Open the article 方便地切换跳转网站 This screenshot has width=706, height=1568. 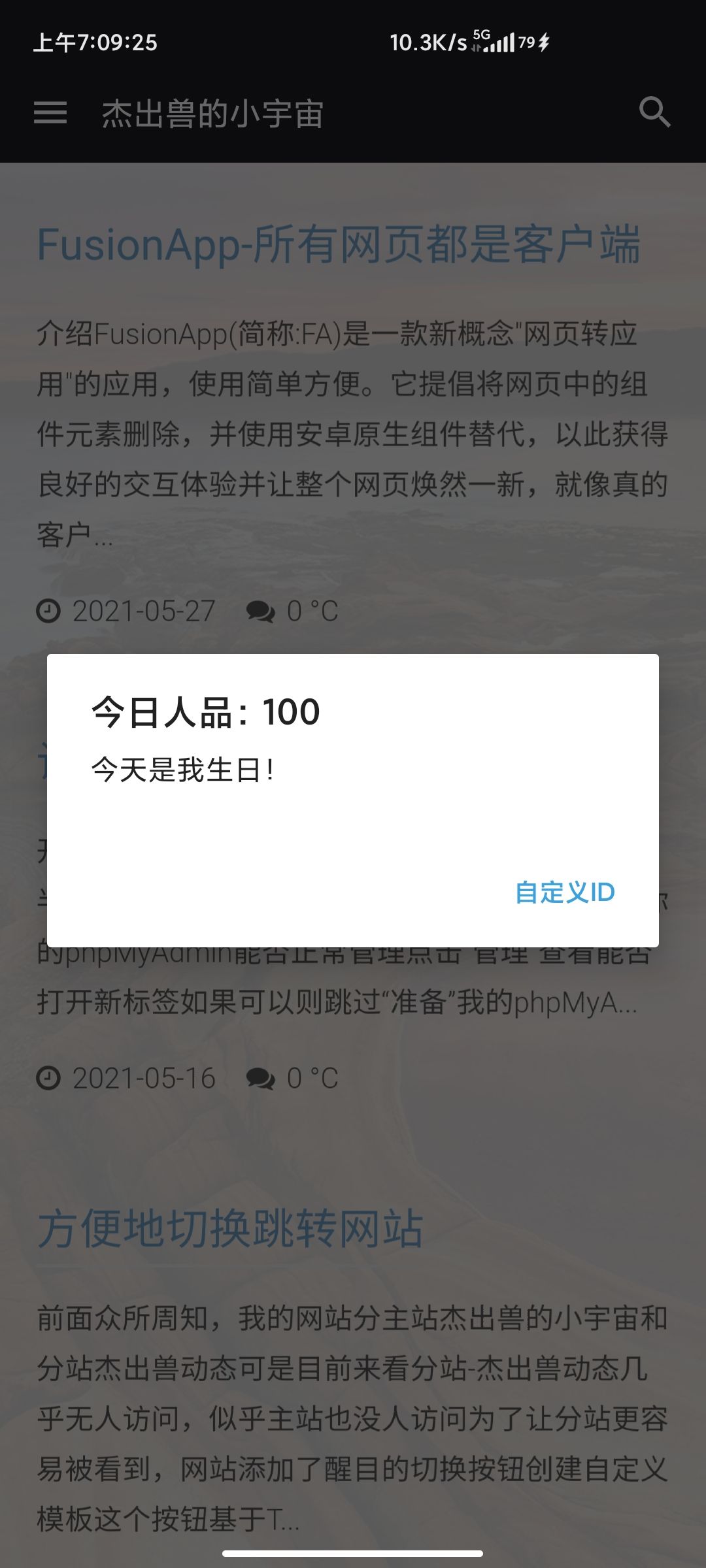pos(230,1229)
